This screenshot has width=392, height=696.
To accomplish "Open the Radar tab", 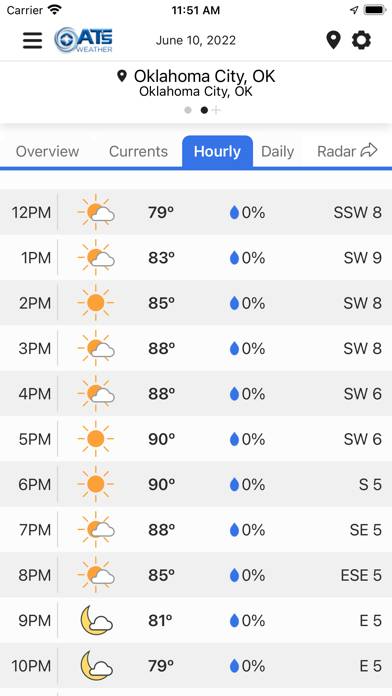I will pos(347,151).
